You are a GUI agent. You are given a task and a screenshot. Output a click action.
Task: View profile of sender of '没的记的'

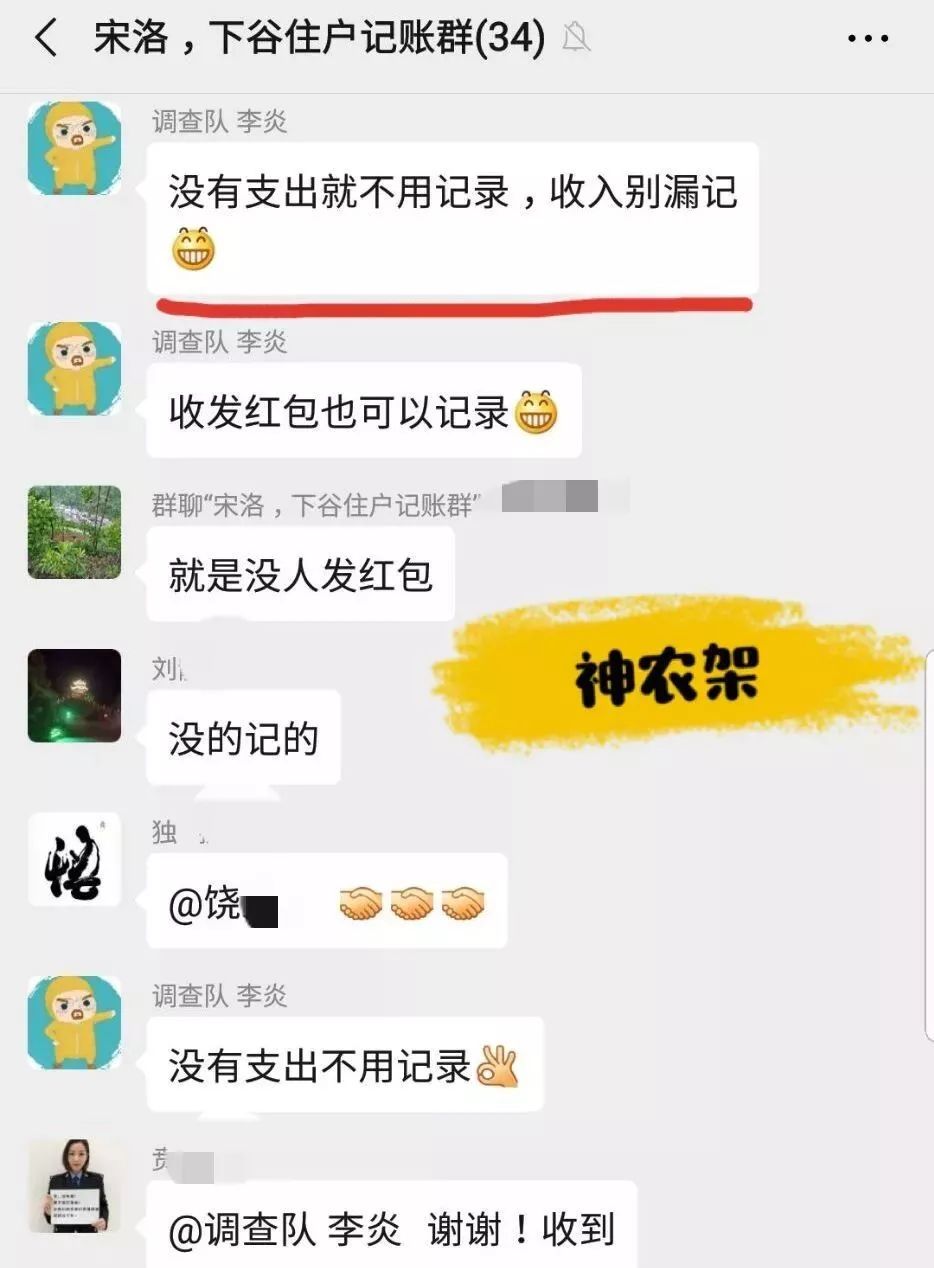pyautogui.click(x=74, y=696)
